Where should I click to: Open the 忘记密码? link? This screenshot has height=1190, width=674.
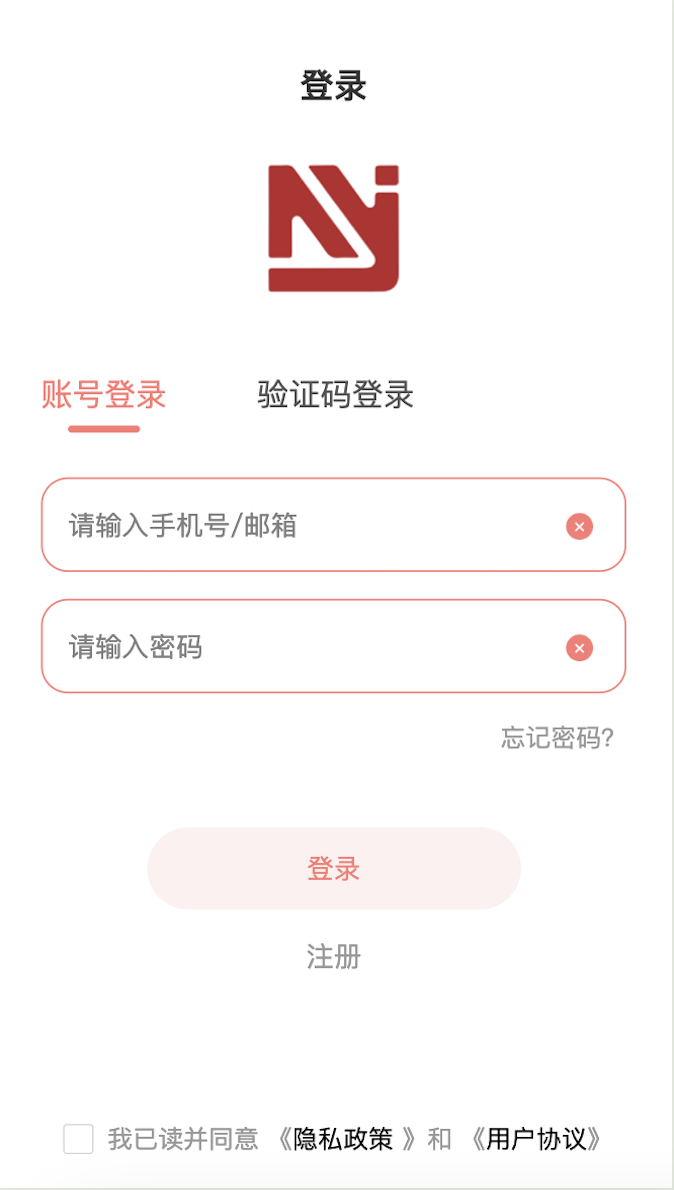point(557,739)
